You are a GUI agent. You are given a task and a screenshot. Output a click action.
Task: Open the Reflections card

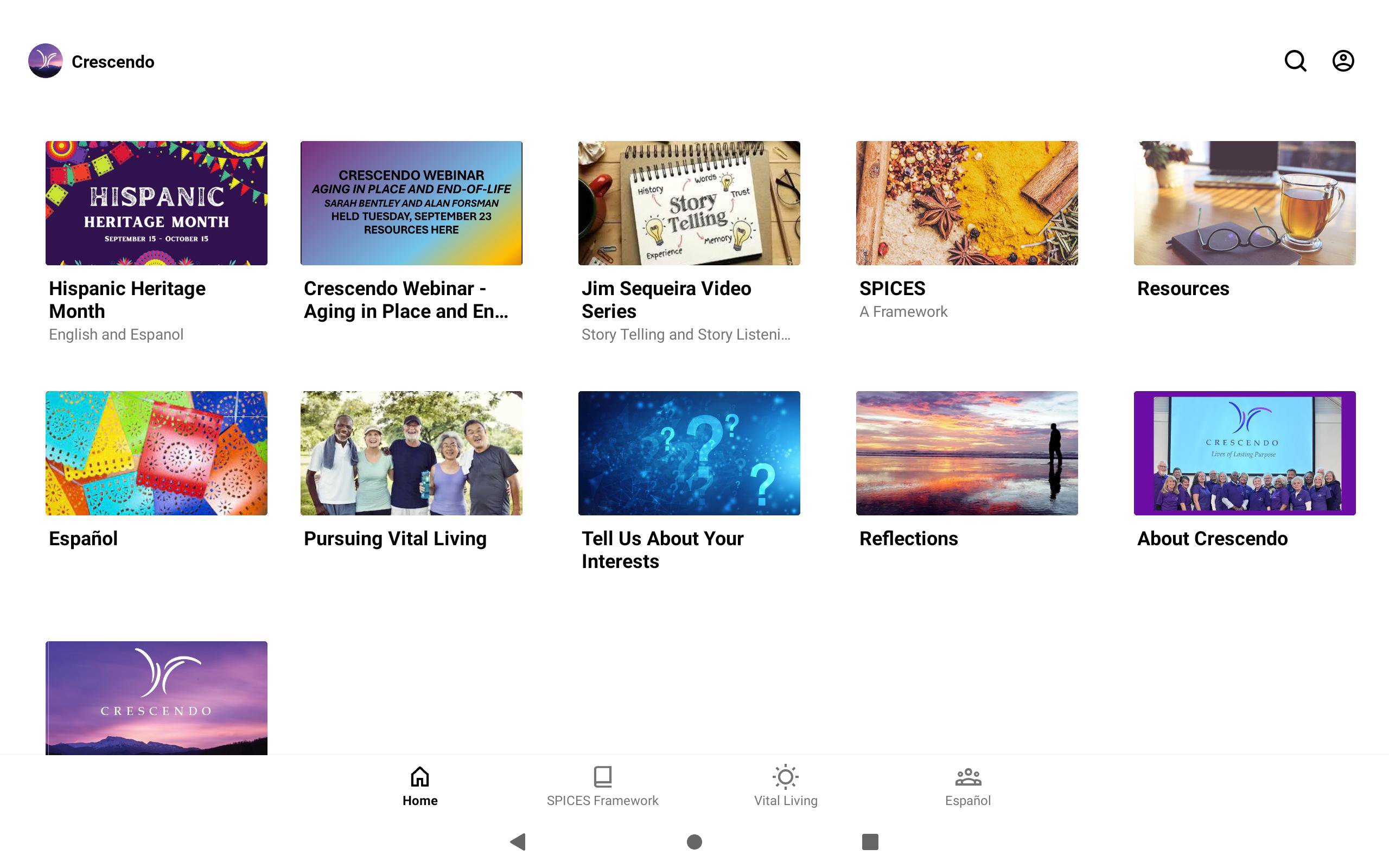tap(966, 453)
